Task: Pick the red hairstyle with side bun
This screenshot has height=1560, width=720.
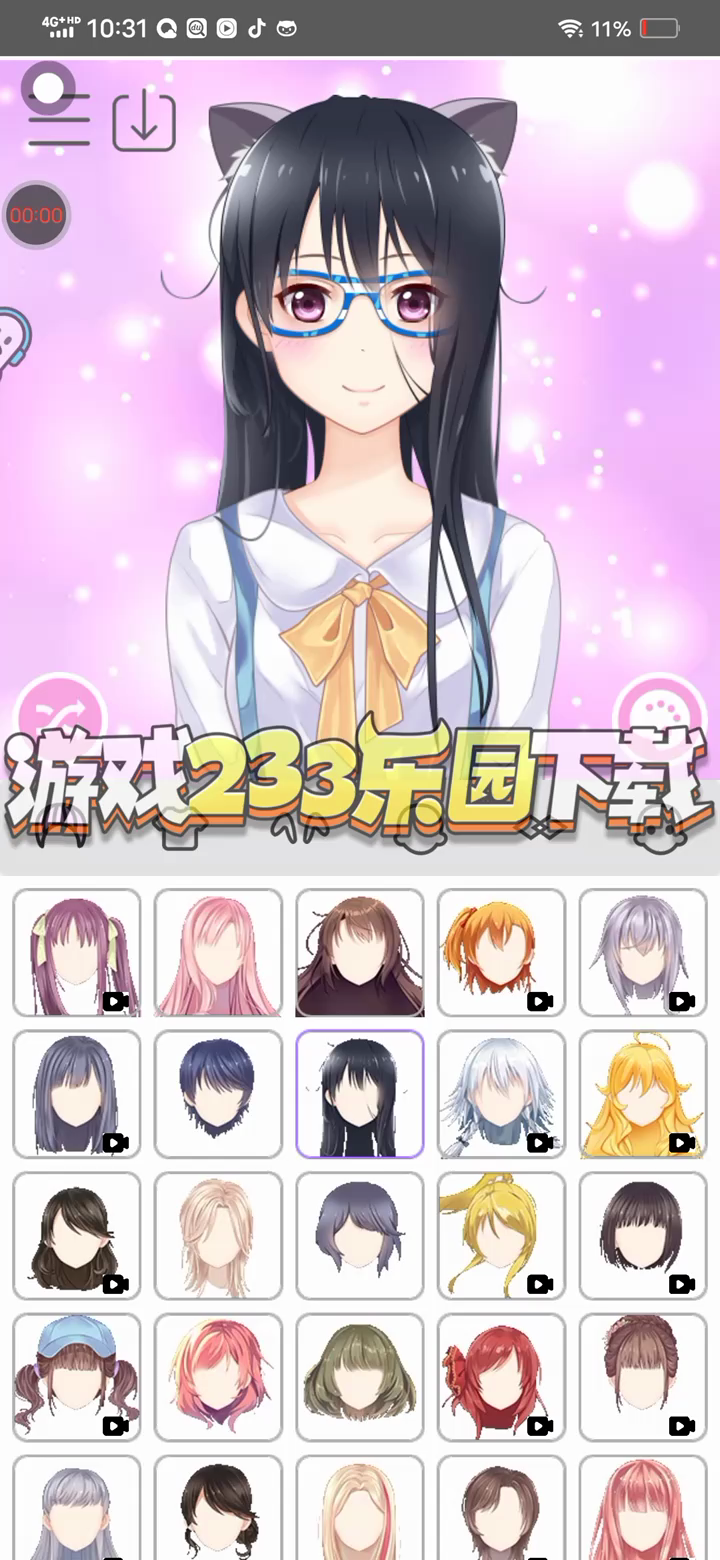Action: [x=501, y=1377]
